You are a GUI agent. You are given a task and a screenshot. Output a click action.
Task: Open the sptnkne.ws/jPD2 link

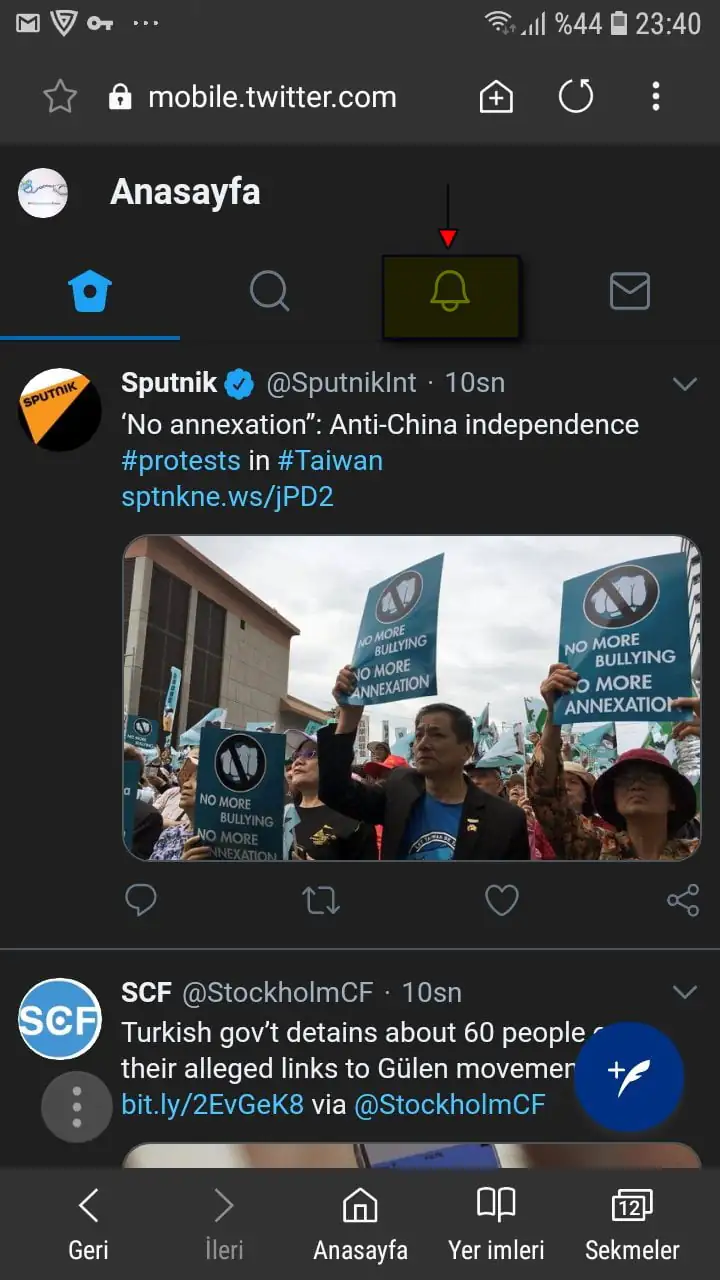(x=227, y=496)
